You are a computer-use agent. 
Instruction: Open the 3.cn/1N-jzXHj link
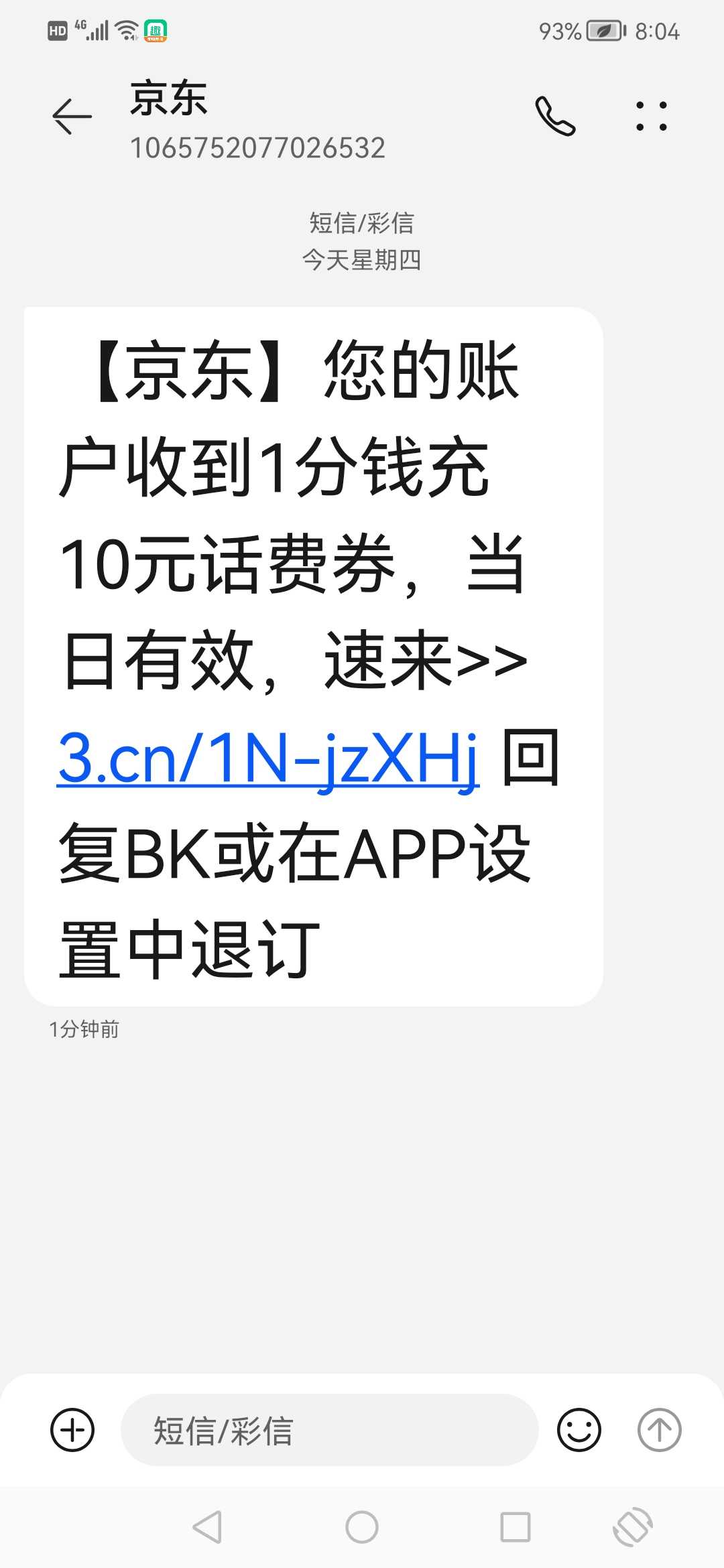[x=268, y=759]
